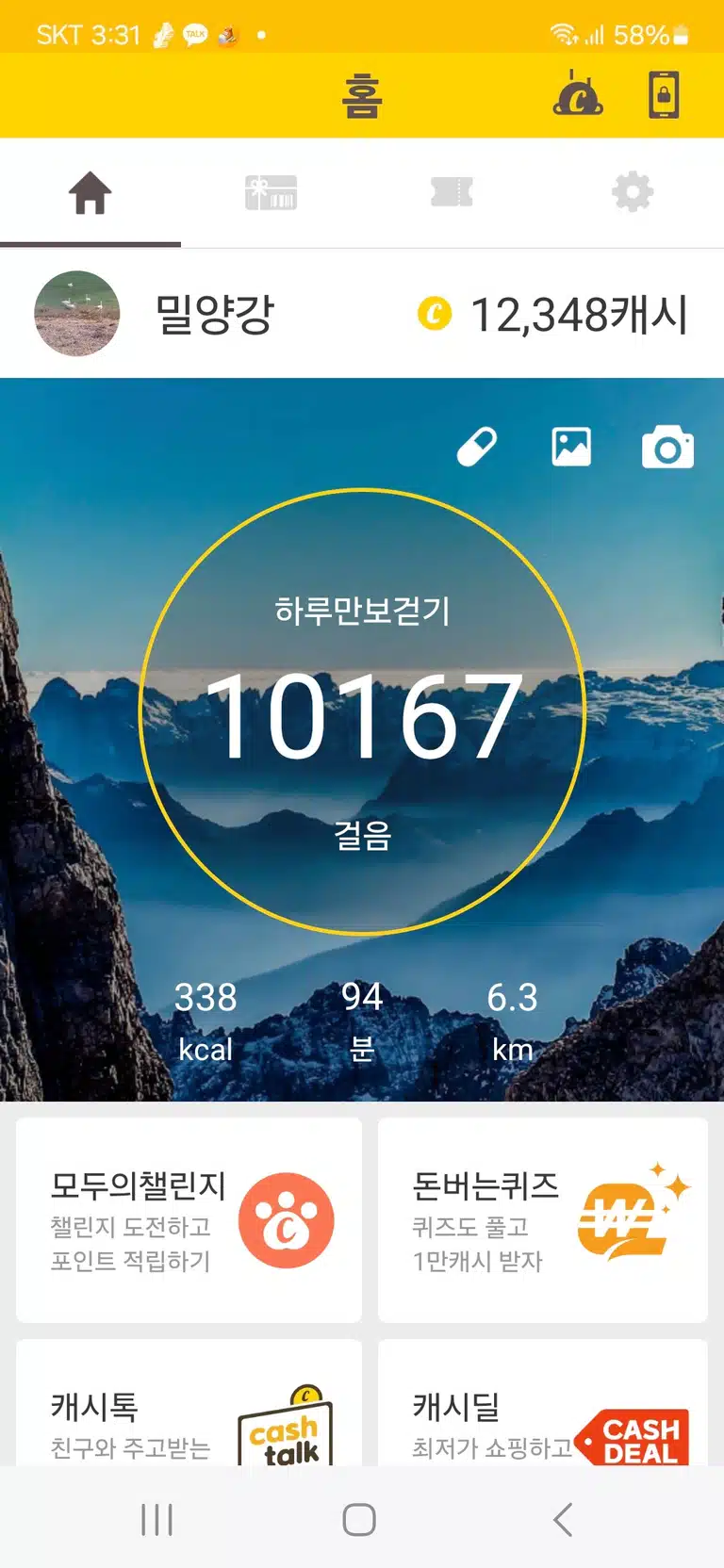Select the home tab

[x=90, y=193]
